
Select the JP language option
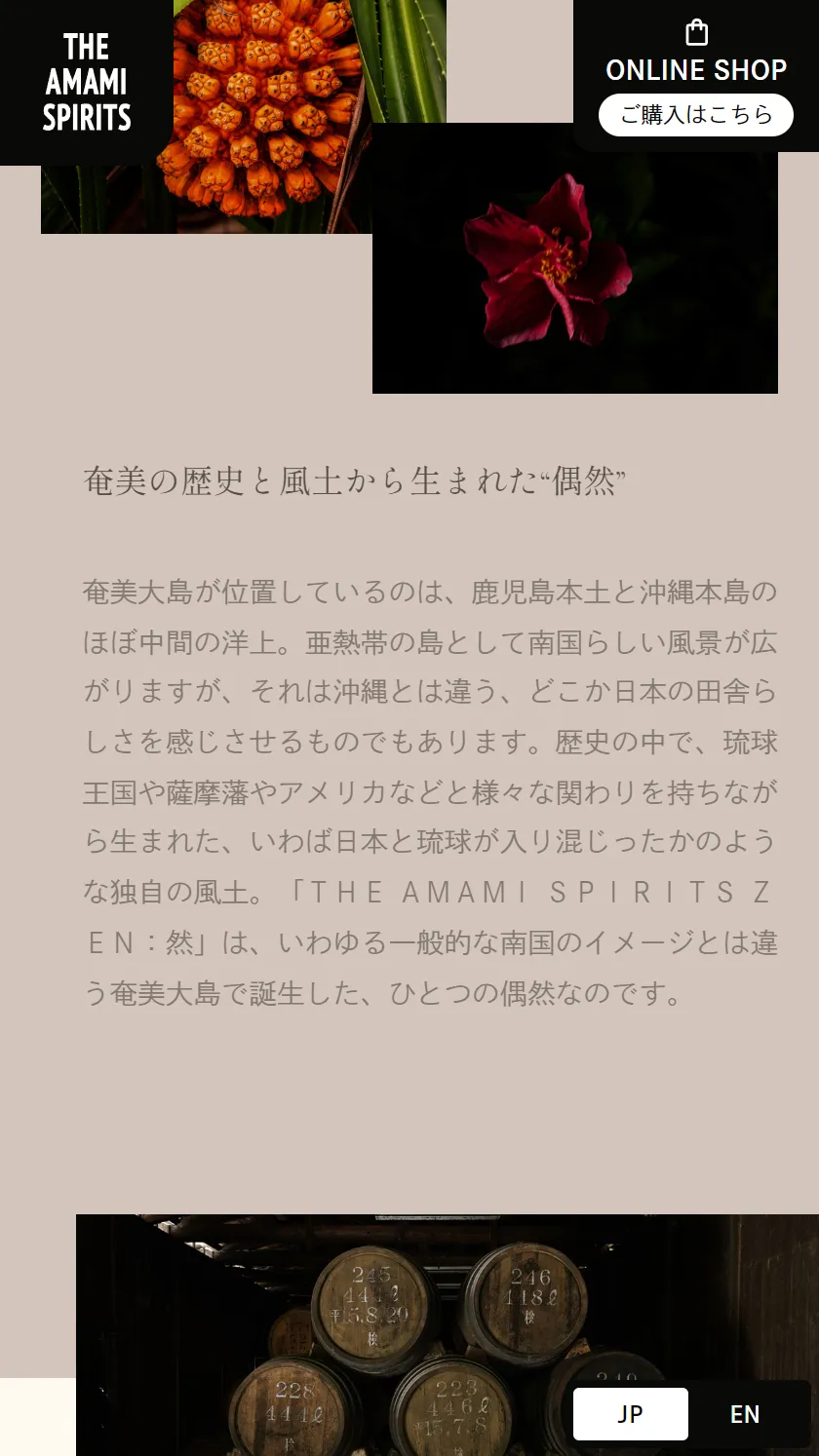(630, 1414)
